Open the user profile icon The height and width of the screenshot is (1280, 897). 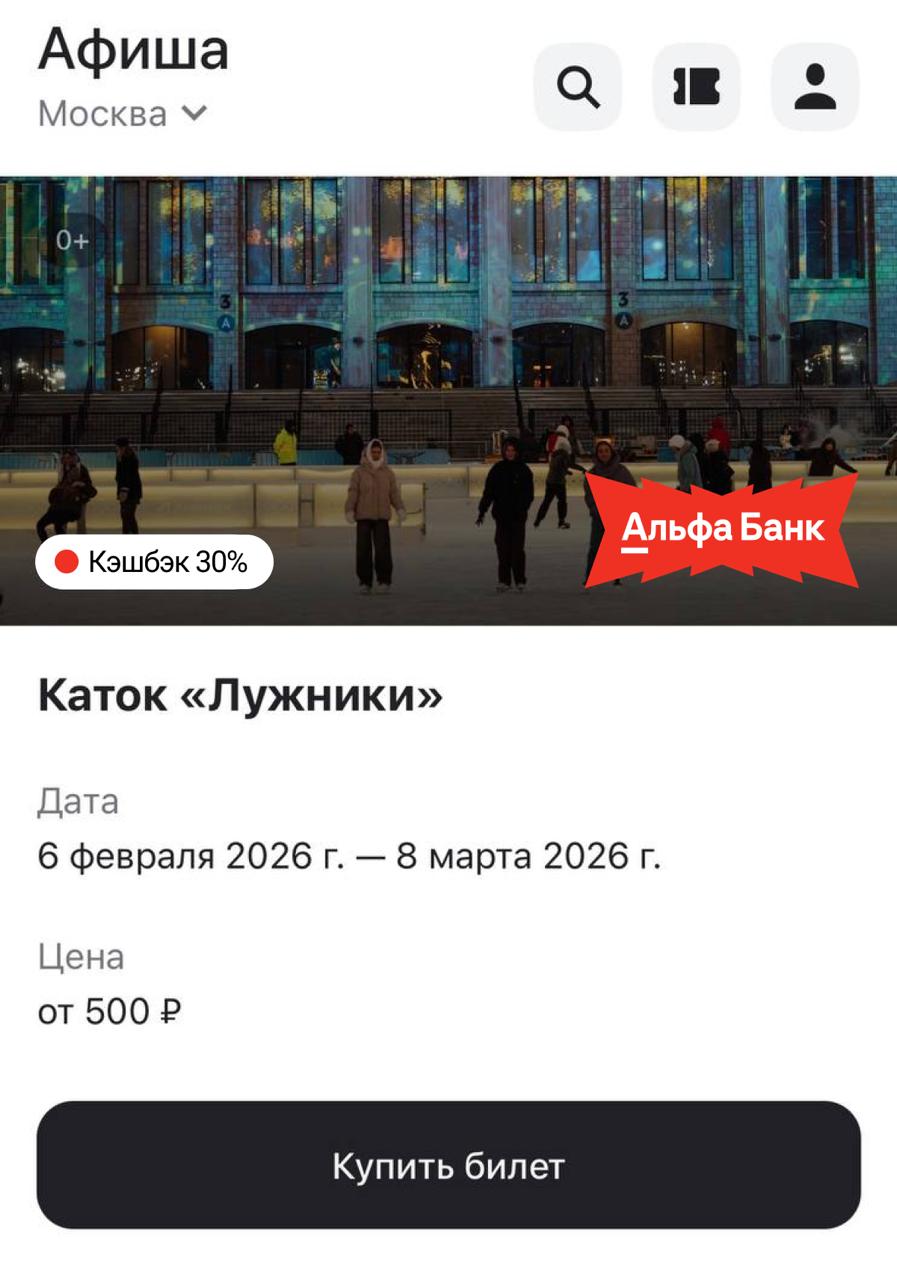coord(815,87)
